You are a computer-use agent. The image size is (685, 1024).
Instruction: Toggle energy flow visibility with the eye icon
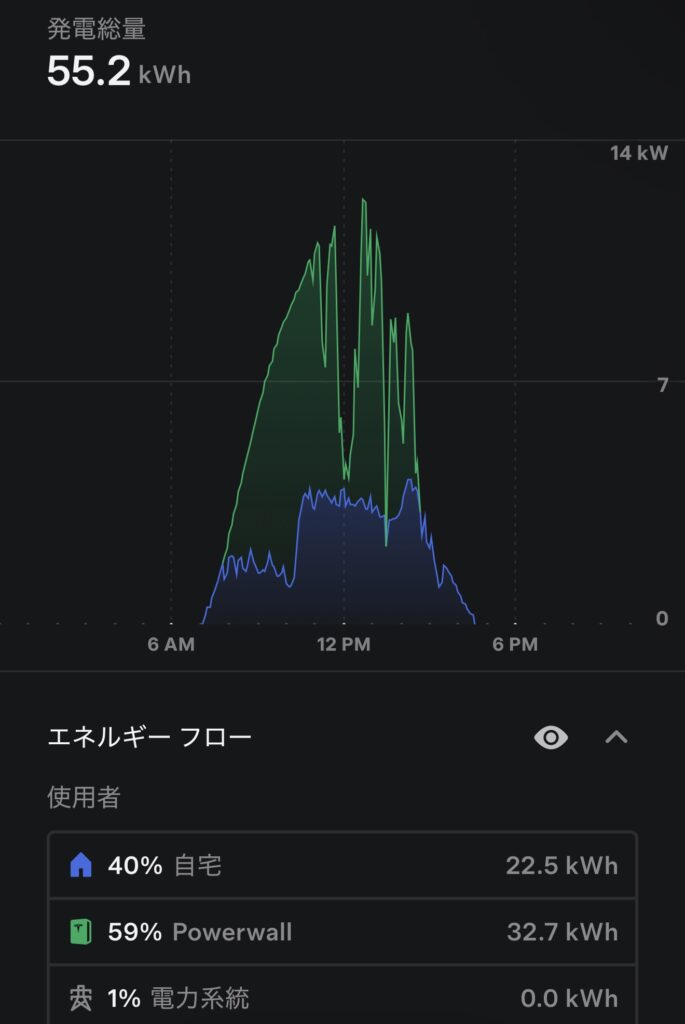tap(551, 738)
